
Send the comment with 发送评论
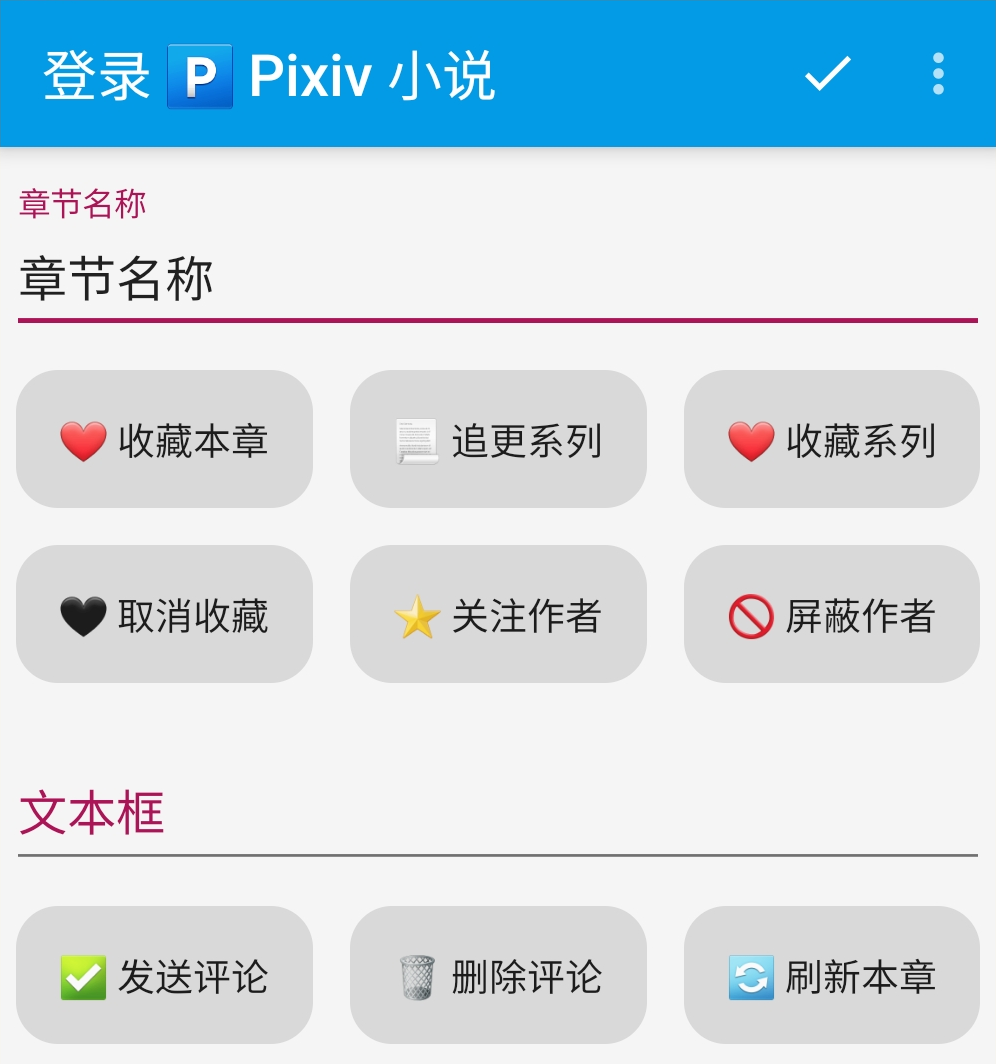tap(165, 975)
